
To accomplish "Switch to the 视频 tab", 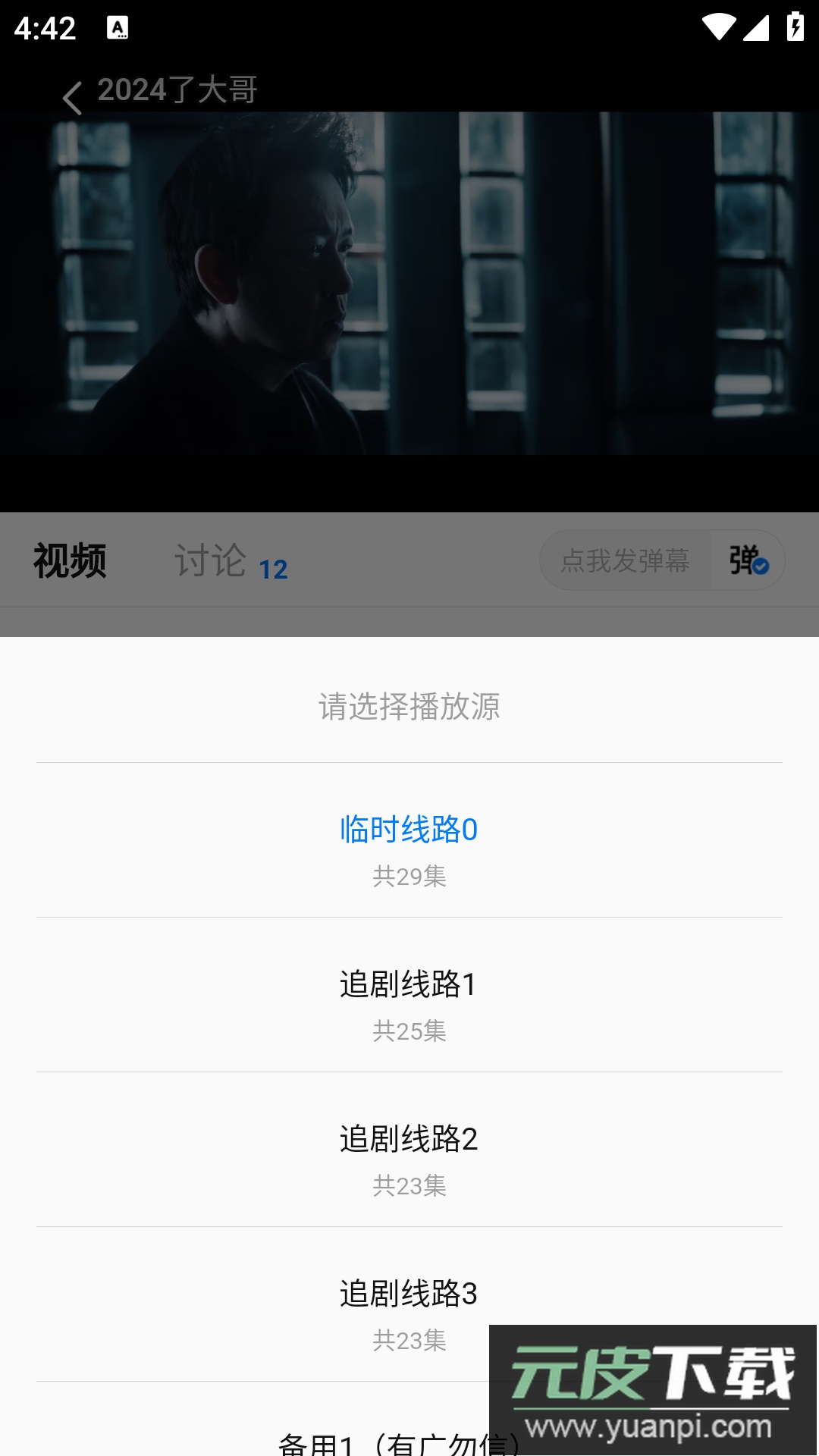I will point(70,561).
